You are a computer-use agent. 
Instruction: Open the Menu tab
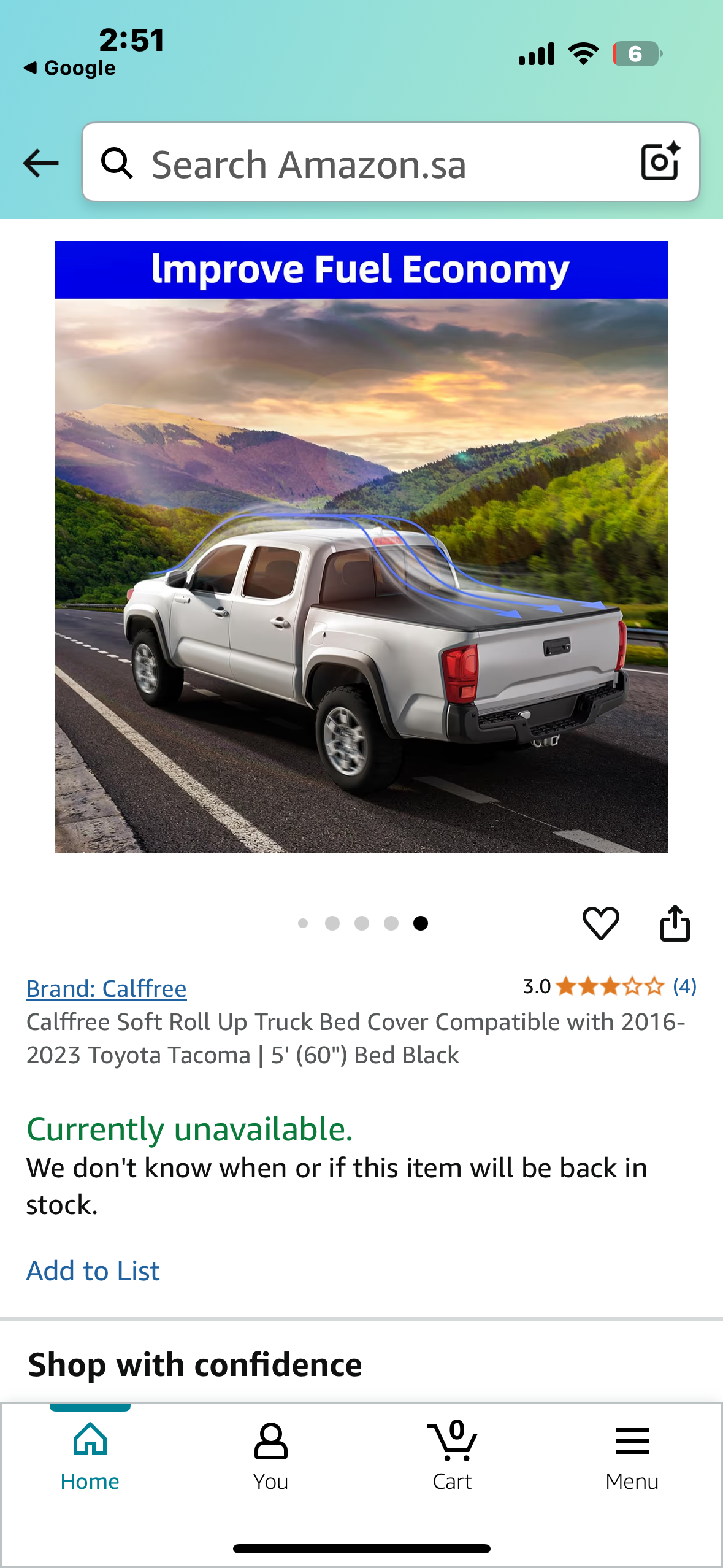pos(632,1458)
